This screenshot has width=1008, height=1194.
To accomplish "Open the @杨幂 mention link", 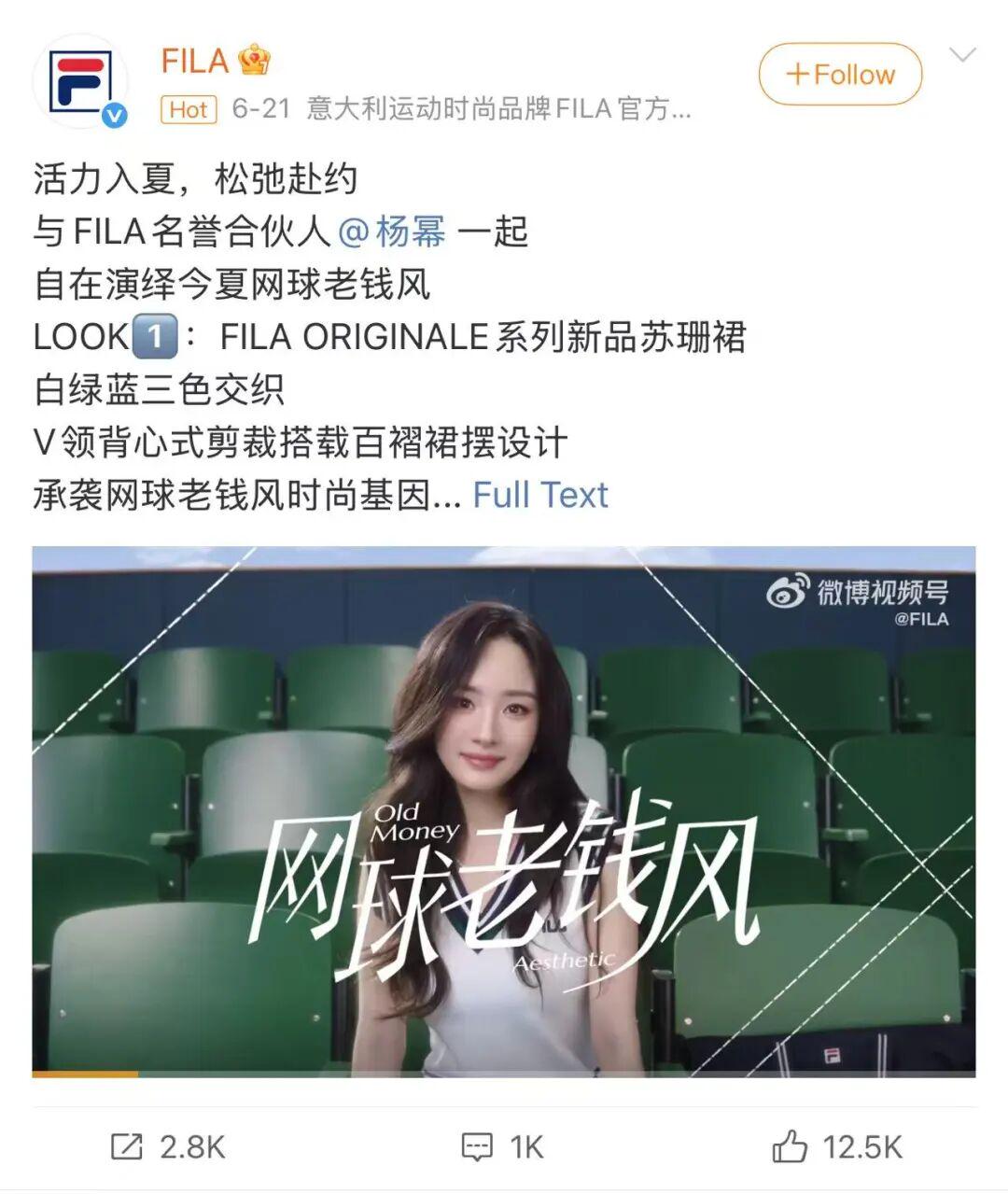I will tap(391, 231).
